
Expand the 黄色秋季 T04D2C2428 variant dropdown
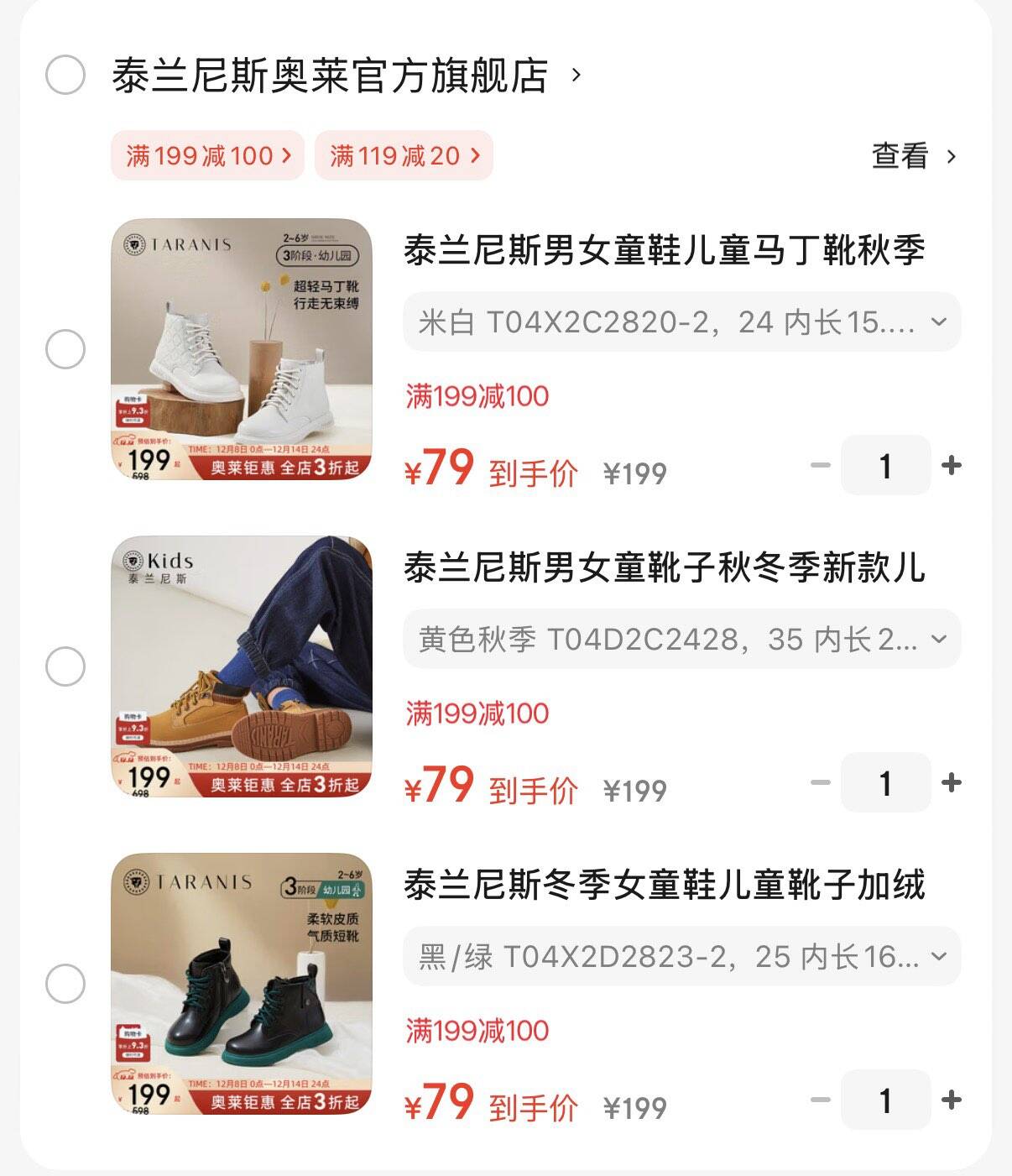(681, 640)
